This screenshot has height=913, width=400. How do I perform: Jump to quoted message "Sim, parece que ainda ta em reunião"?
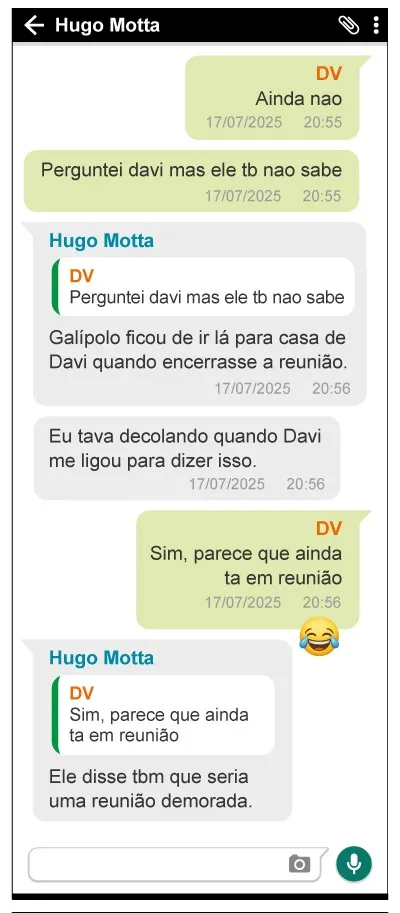coord(163,715)
